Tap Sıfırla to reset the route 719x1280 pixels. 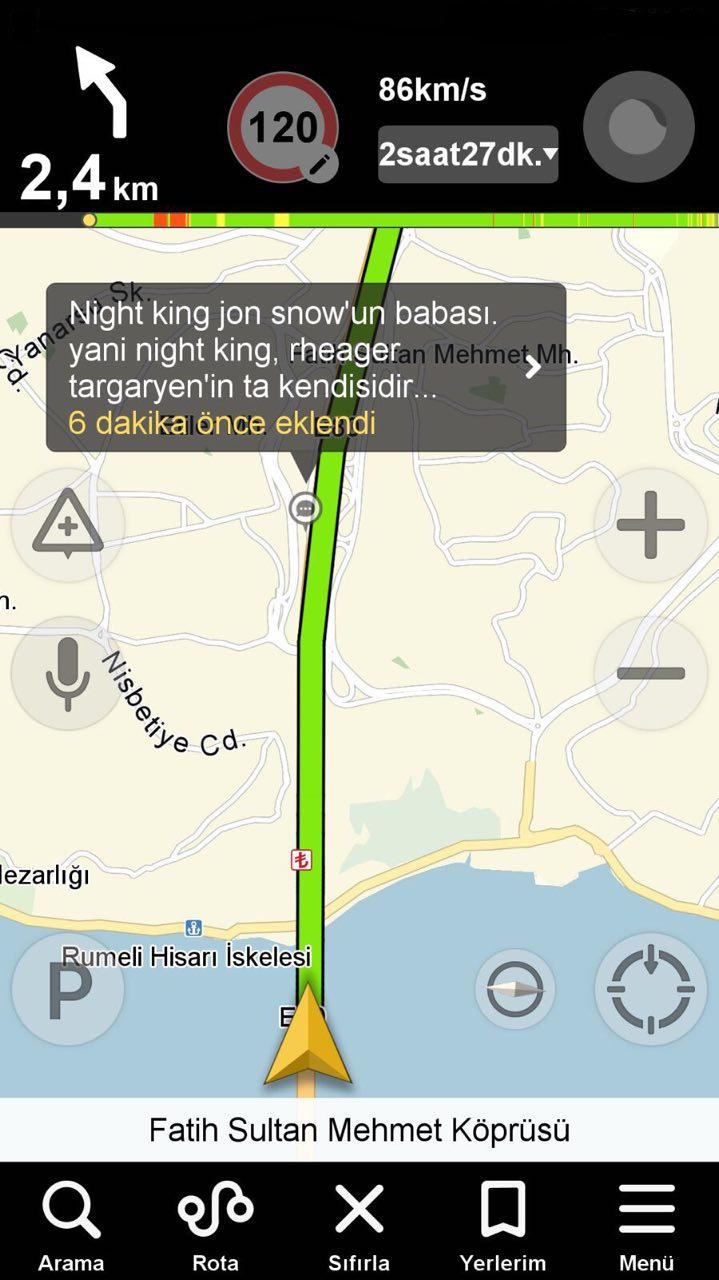359,1226
